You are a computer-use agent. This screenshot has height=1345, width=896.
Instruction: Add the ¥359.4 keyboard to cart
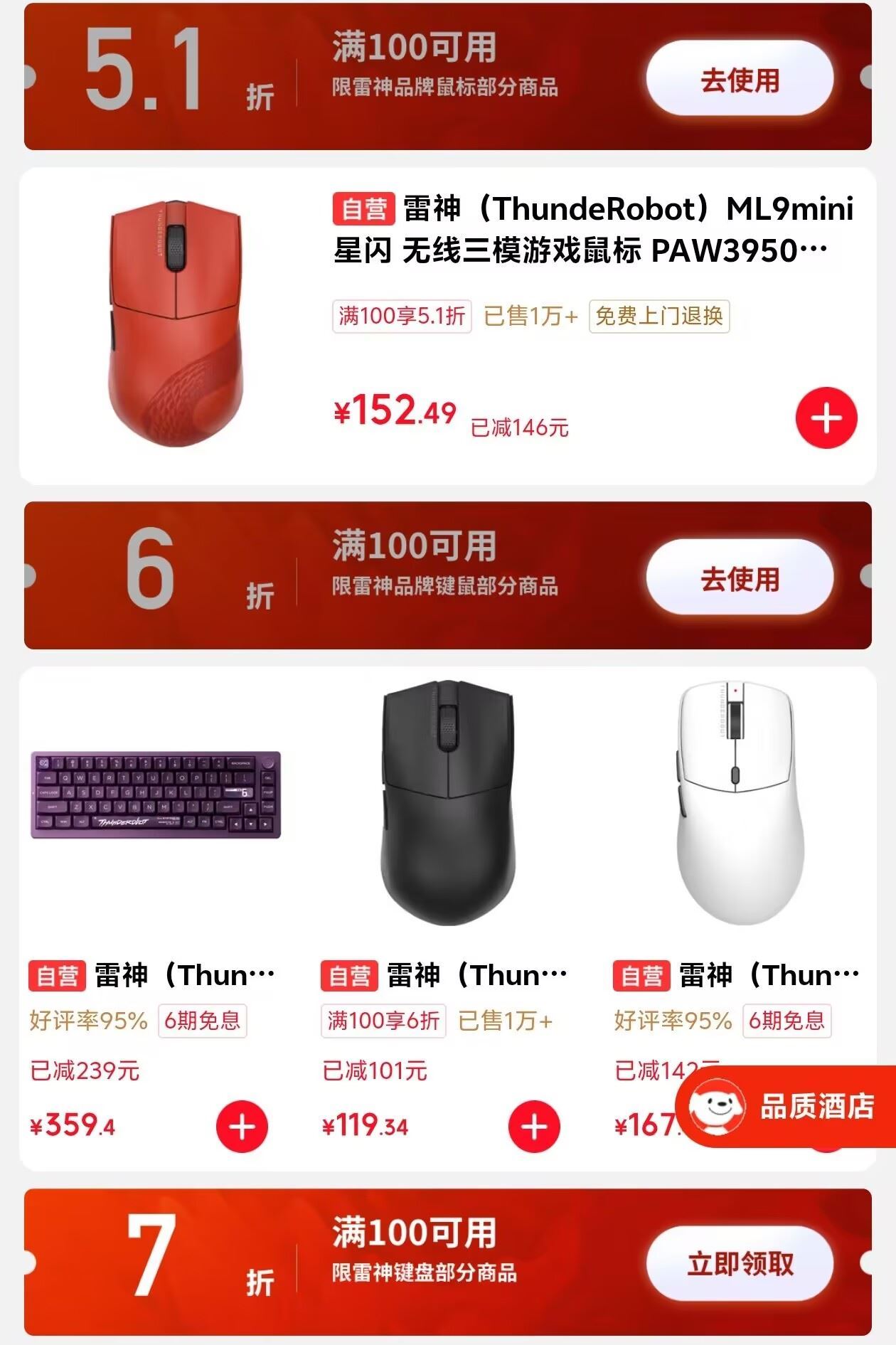point(242,1127)
